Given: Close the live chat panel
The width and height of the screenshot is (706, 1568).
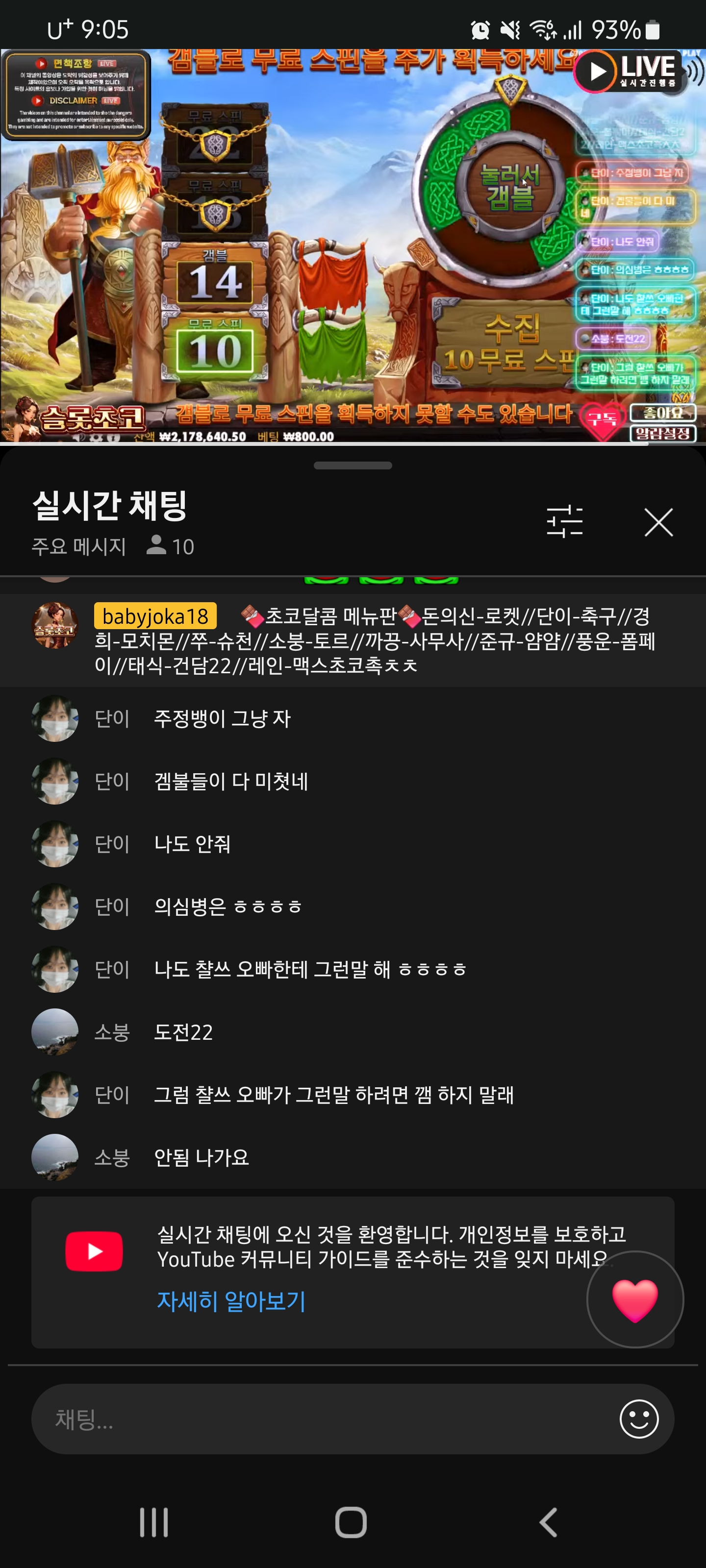Looking at the screenshot, I should point(658,522).
